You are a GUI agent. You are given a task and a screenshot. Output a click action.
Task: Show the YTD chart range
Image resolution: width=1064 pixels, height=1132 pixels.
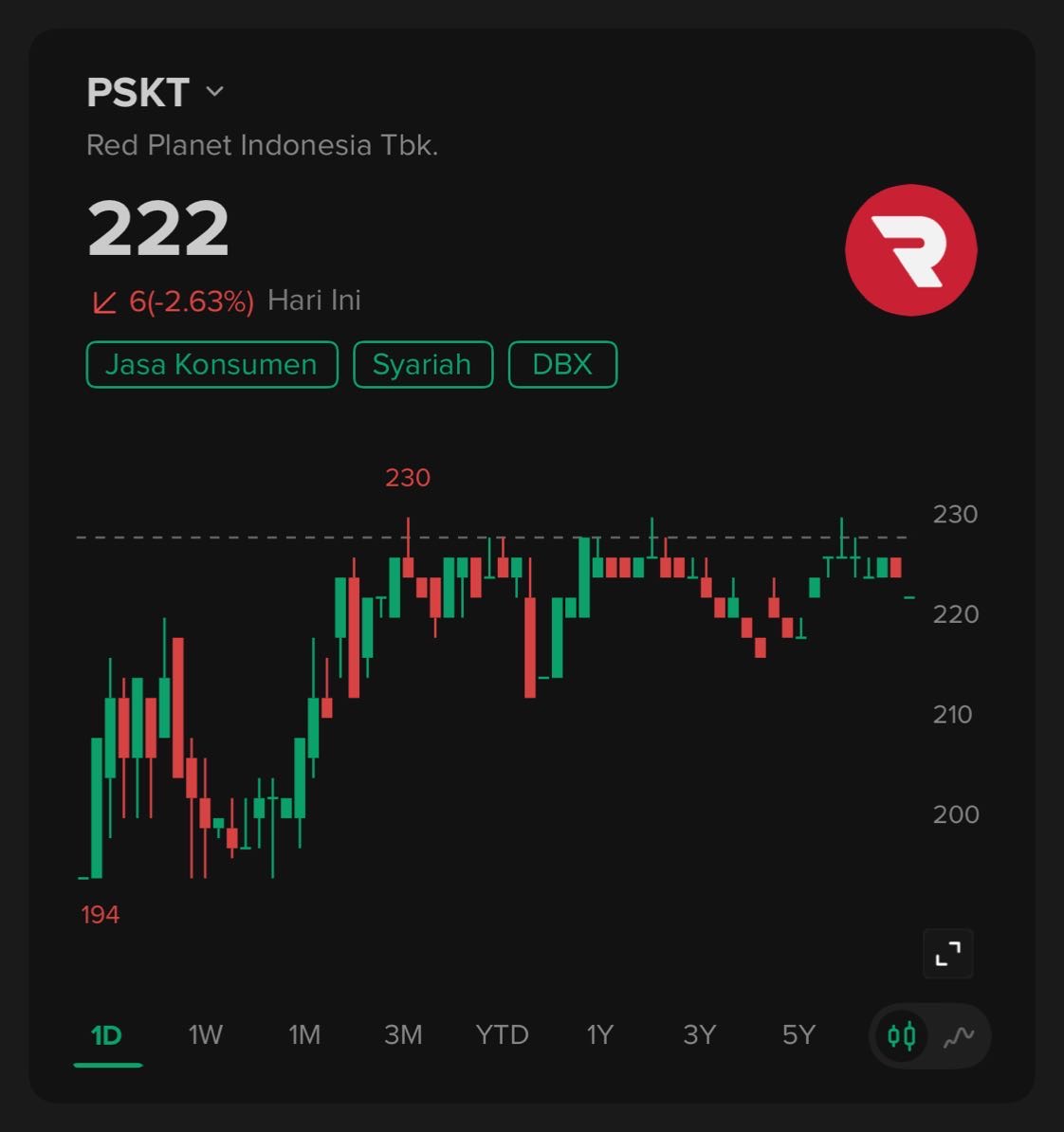point(502,1034)
